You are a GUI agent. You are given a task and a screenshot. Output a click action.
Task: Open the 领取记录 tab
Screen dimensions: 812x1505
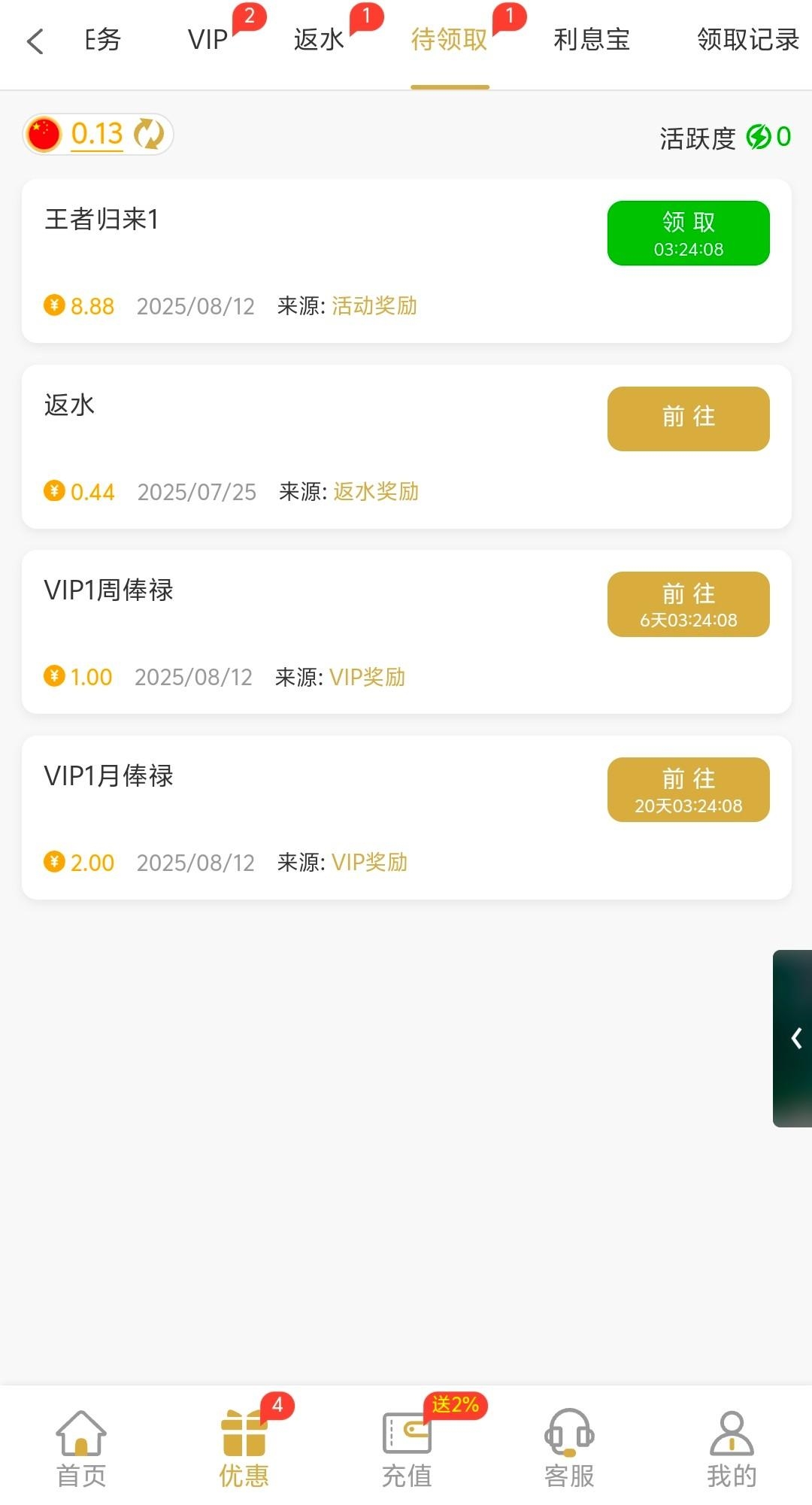(x=747, y=39)
